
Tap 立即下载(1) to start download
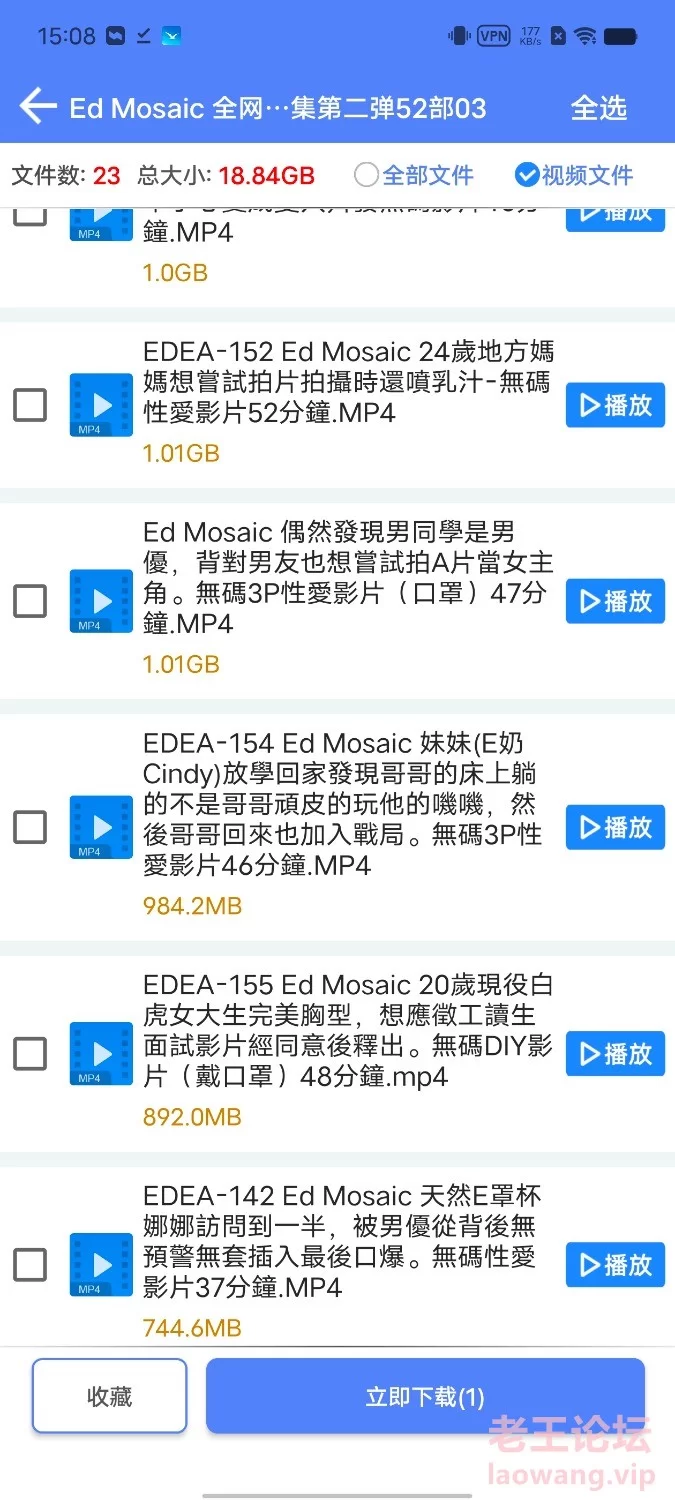pos(425,1396)
